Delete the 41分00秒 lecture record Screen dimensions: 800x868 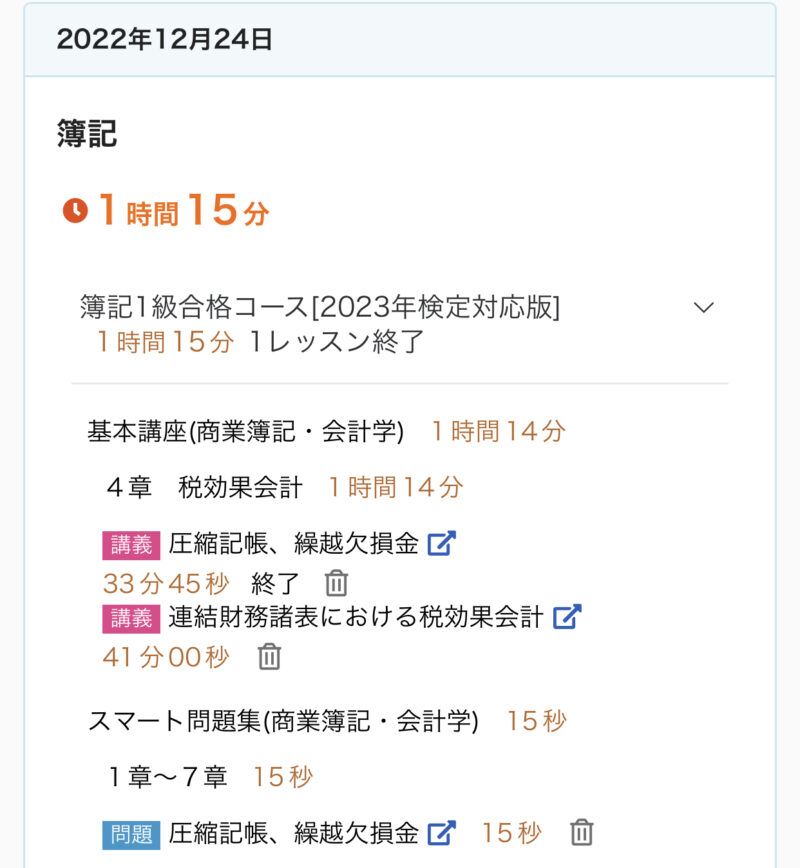coord(269,657)
